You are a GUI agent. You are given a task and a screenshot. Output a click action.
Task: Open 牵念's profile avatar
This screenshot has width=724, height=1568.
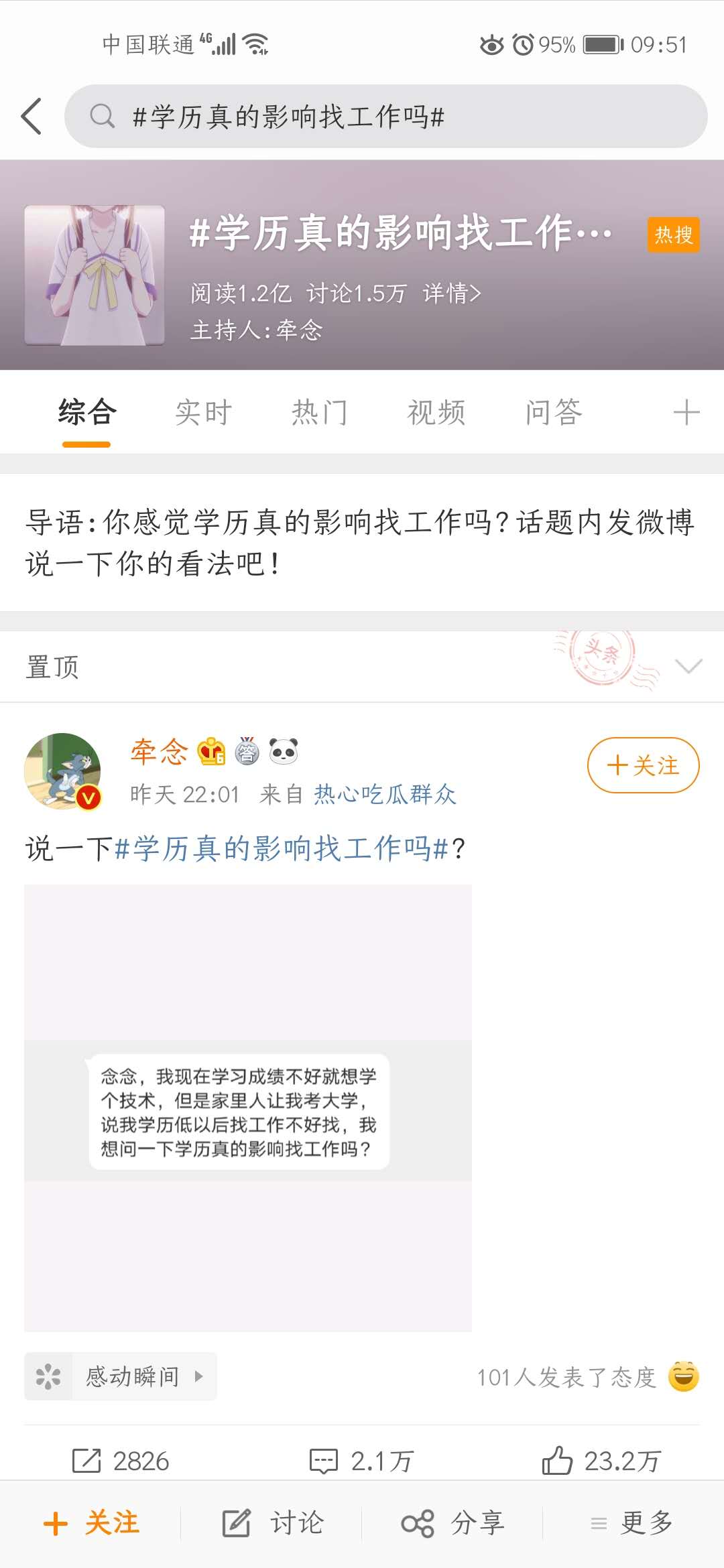tap(62, 771)
